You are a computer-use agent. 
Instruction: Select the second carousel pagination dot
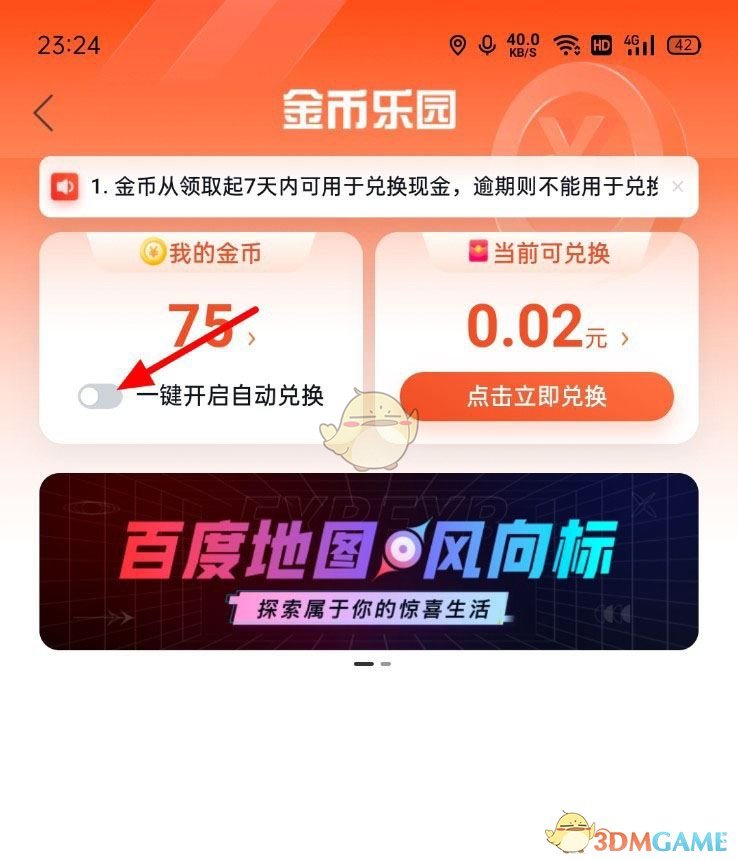[x=385, y=663]
